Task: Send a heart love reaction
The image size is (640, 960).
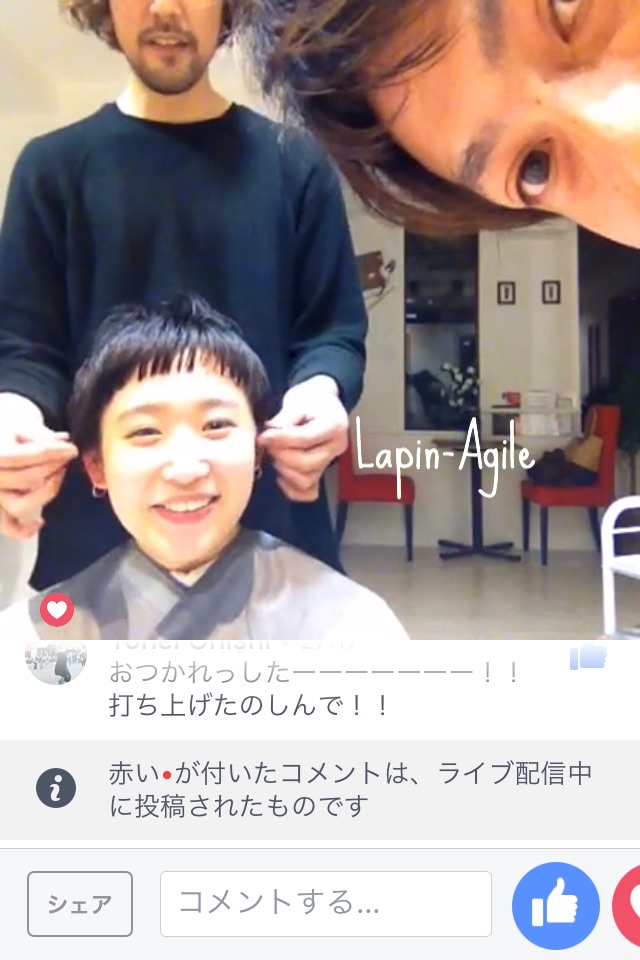Action: tap(628, 905)
